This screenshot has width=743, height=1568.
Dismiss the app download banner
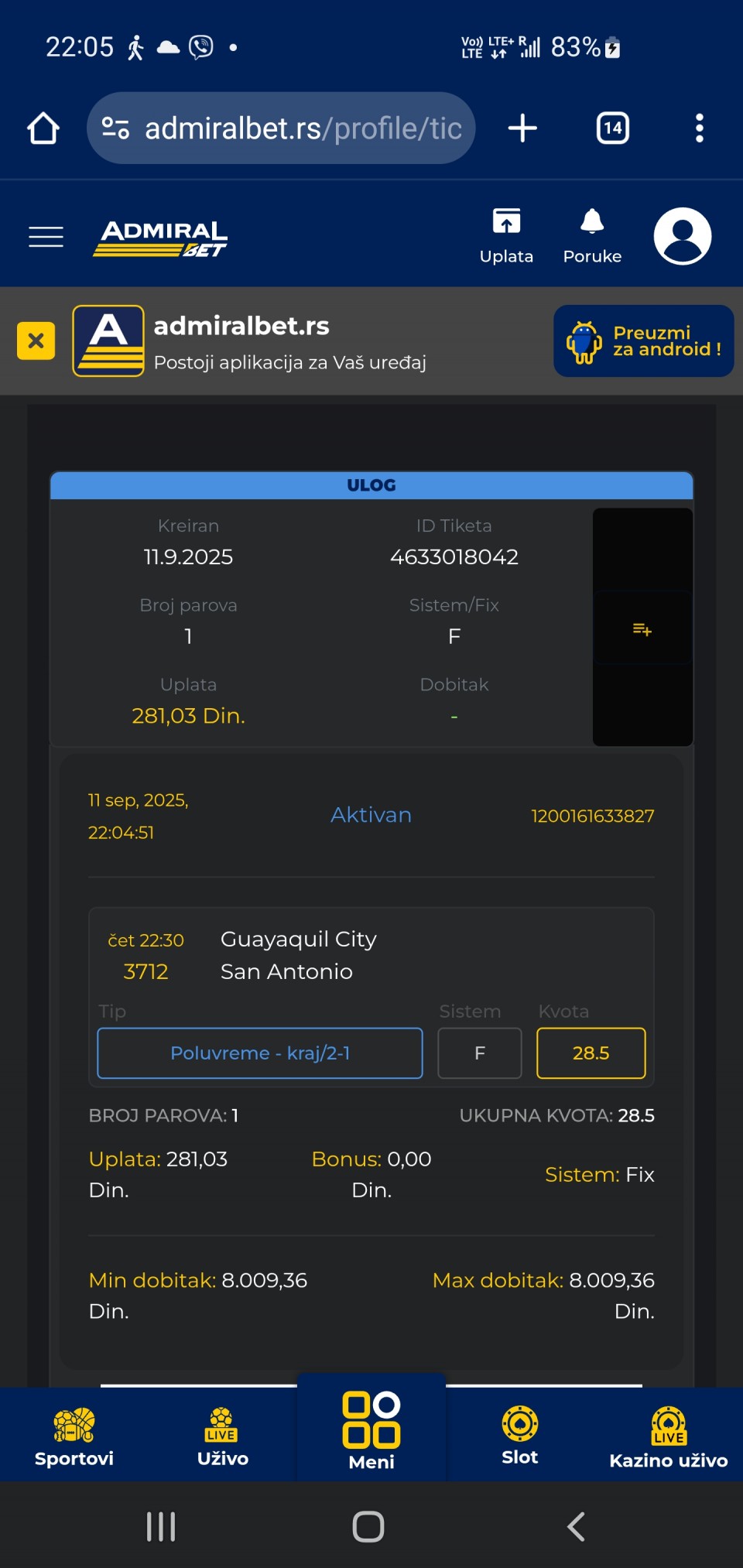(x=36, y=341)
